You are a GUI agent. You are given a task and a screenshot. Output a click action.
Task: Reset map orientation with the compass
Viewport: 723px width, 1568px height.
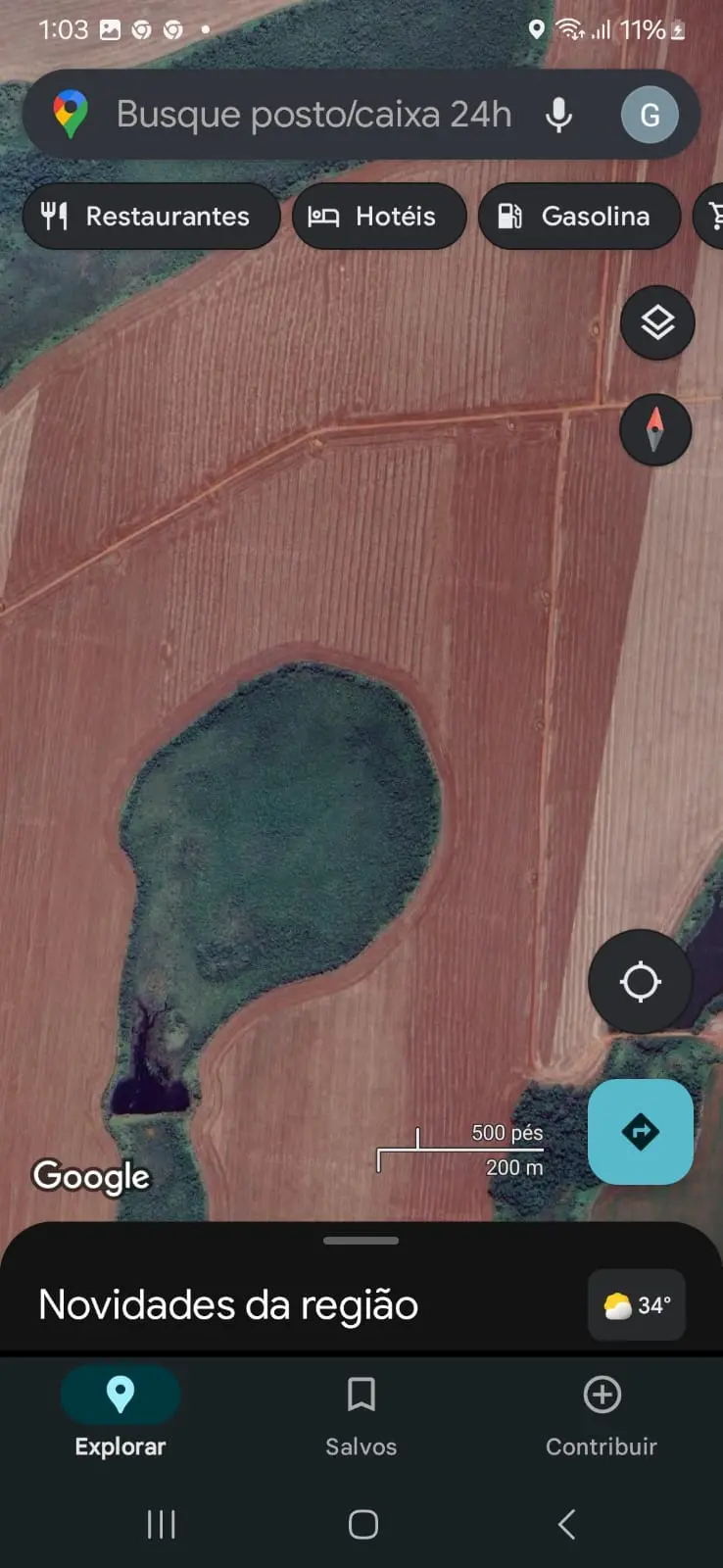tap(655, 429)
